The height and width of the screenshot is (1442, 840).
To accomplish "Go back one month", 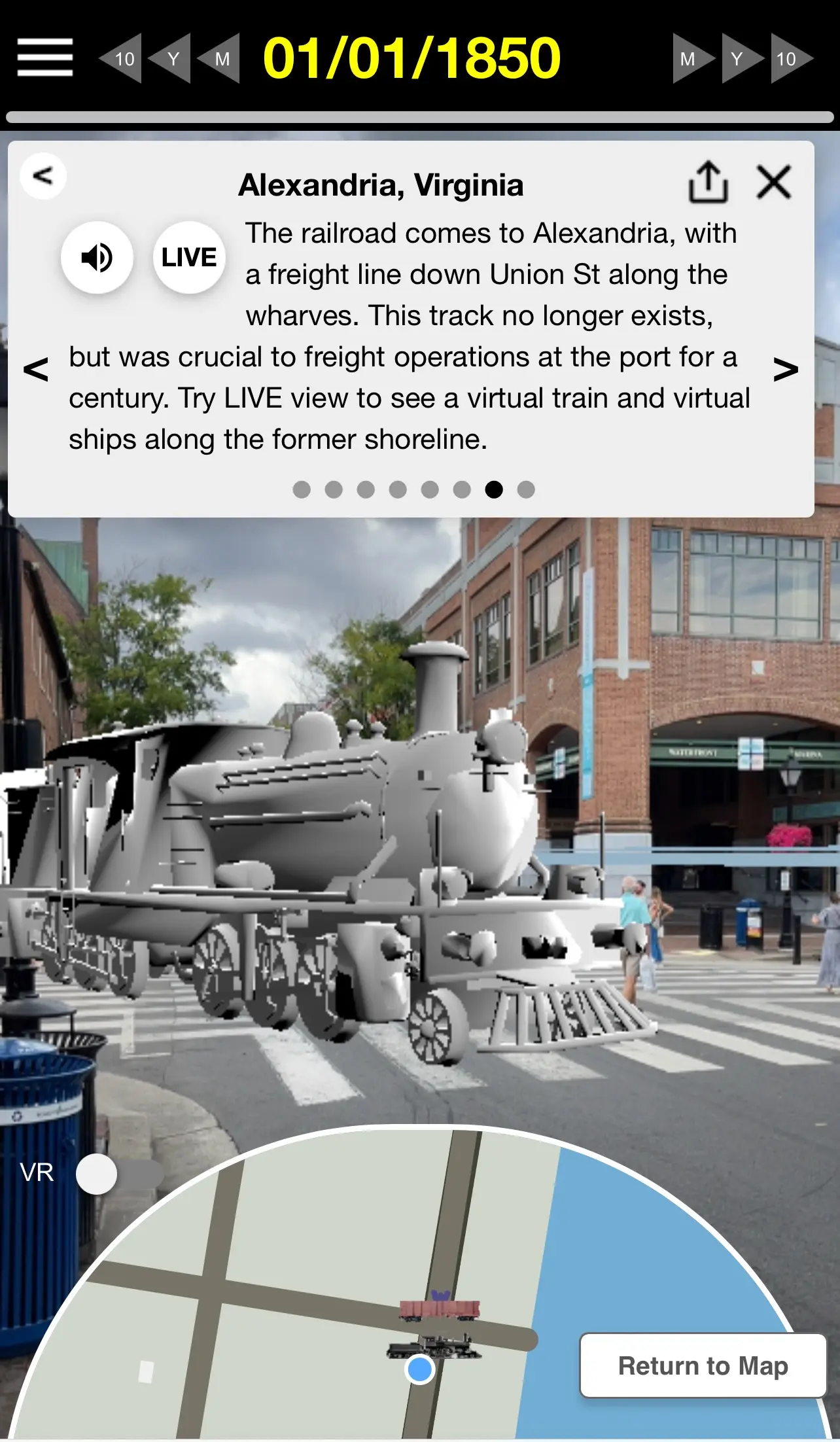I will [x=220, y=59].
